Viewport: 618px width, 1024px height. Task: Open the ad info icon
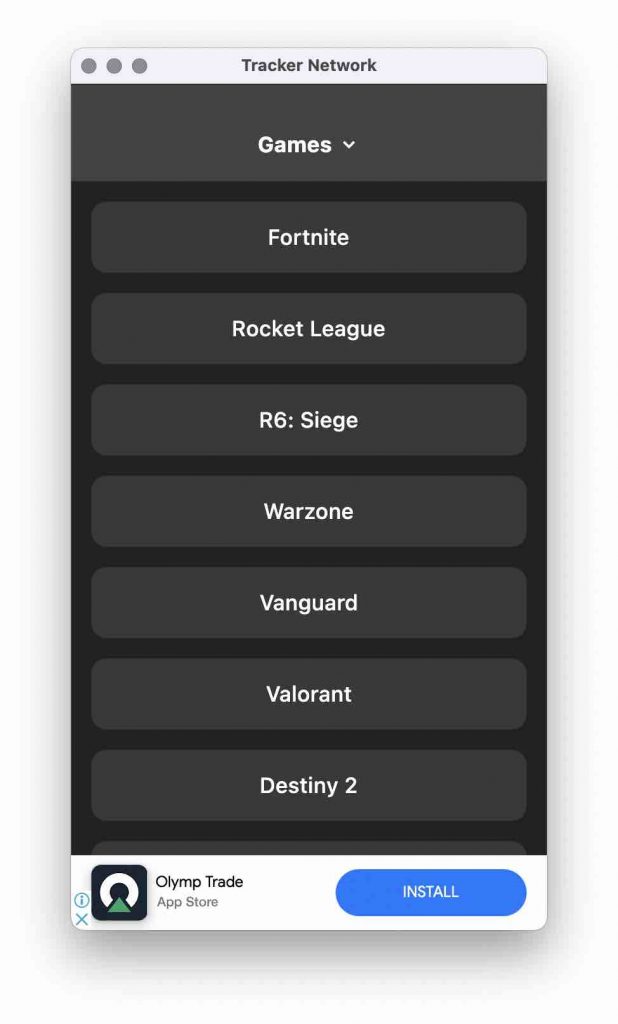click(x=82, y=900)
